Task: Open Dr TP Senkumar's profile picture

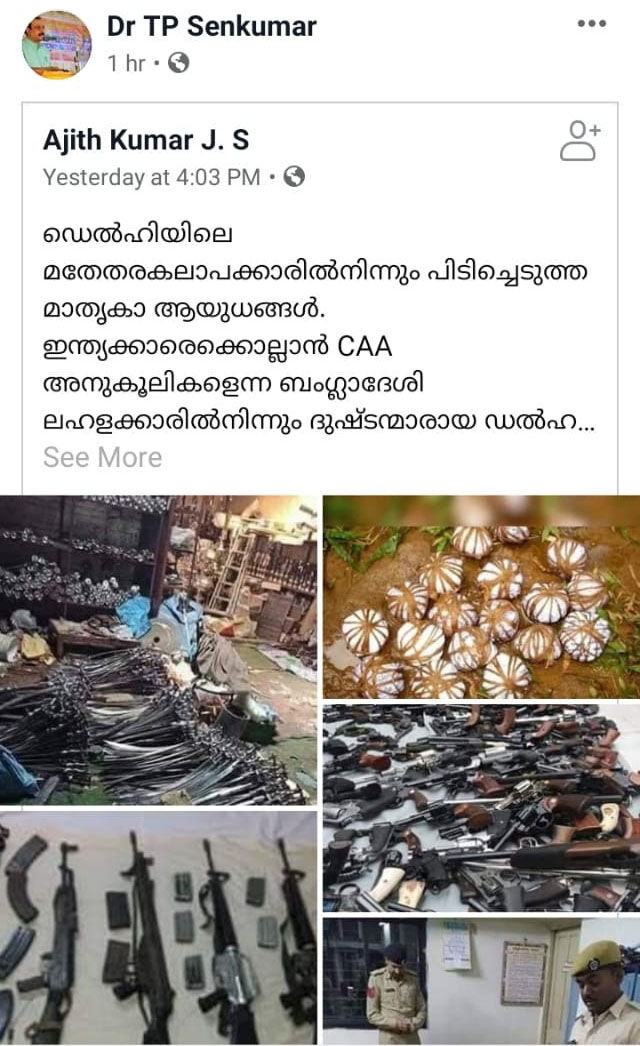Action: coord(57,44)
